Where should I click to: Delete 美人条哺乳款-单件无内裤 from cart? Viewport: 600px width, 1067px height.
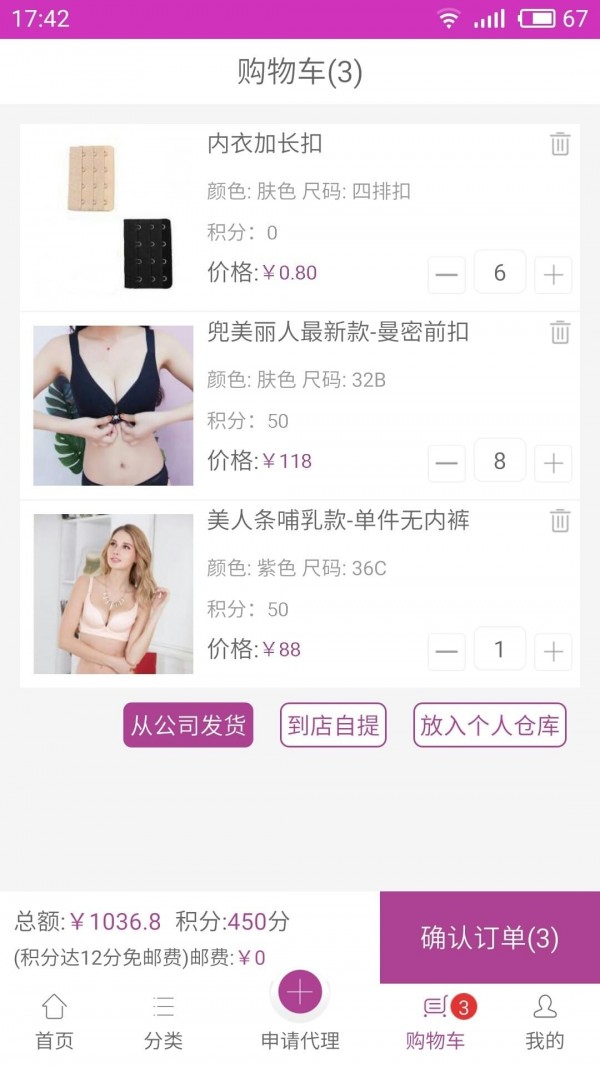560,520
